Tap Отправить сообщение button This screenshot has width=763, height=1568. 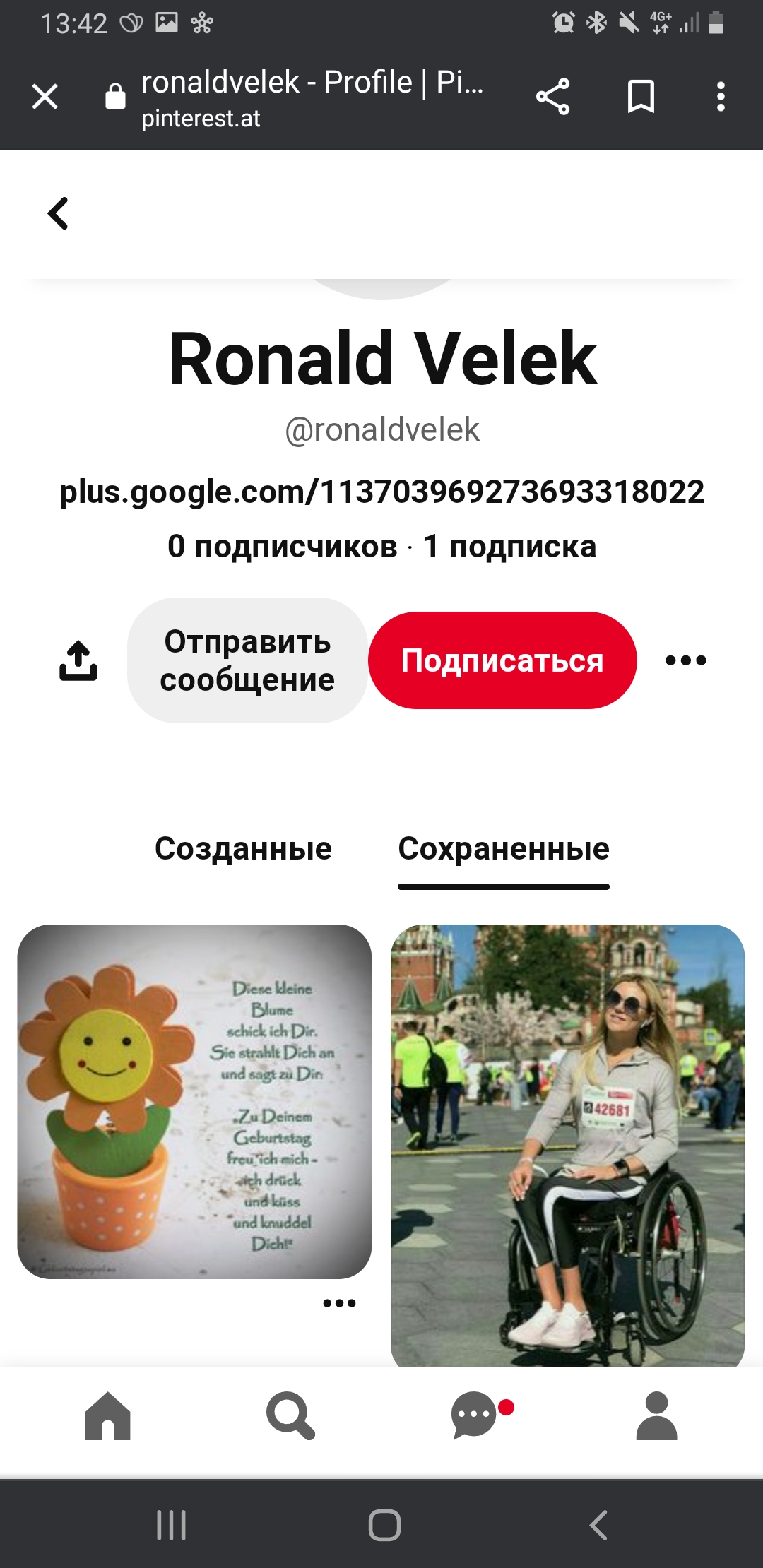(247, 660)
